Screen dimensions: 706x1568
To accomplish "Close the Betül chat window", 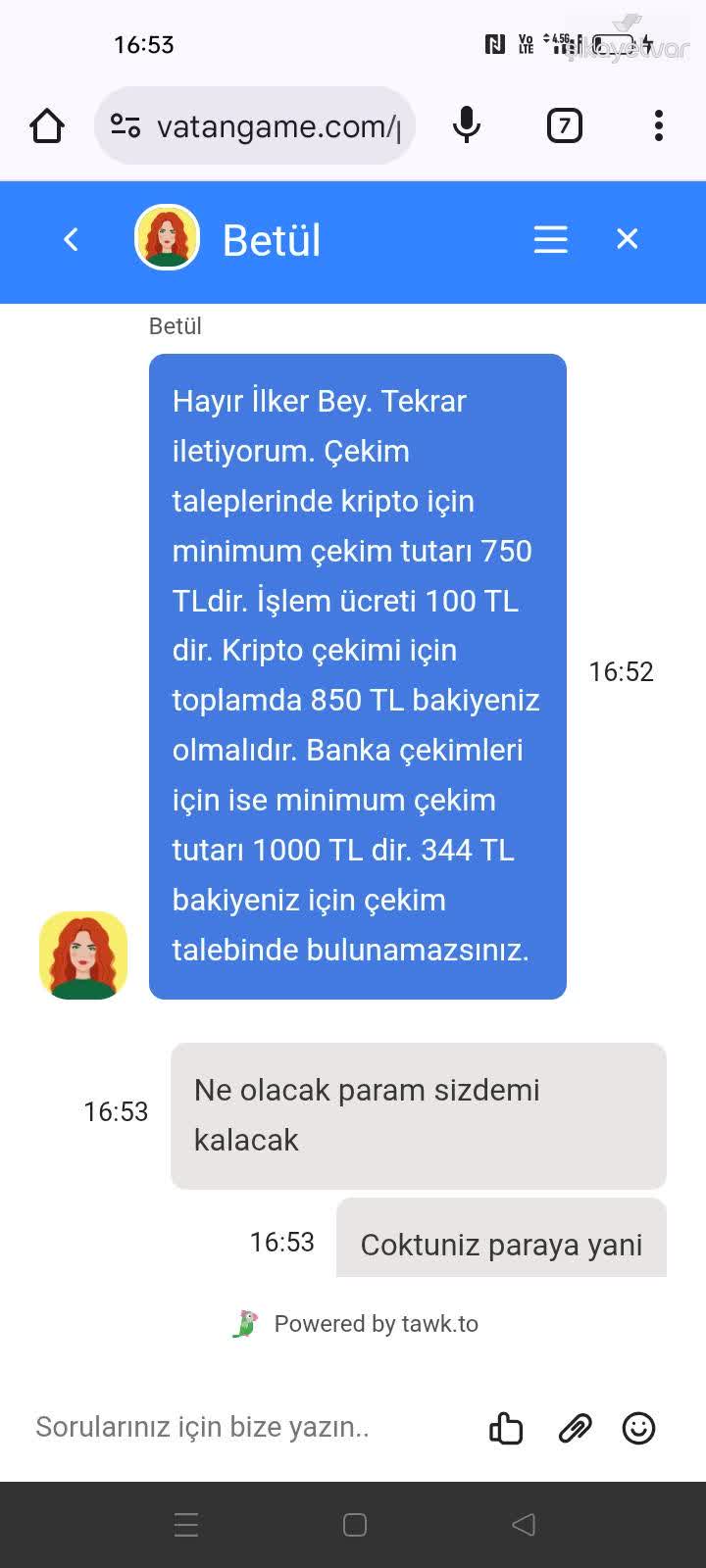I will [x=628, y=239].
